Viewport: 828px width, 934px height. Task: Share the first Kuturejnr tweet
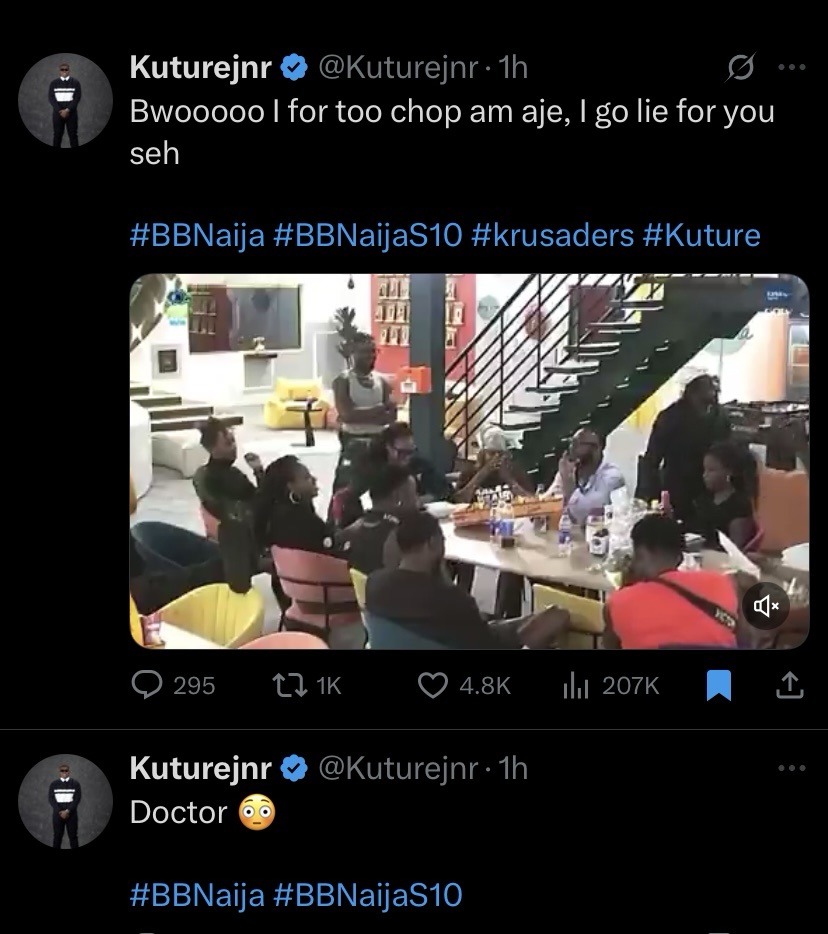pos(788,685)
